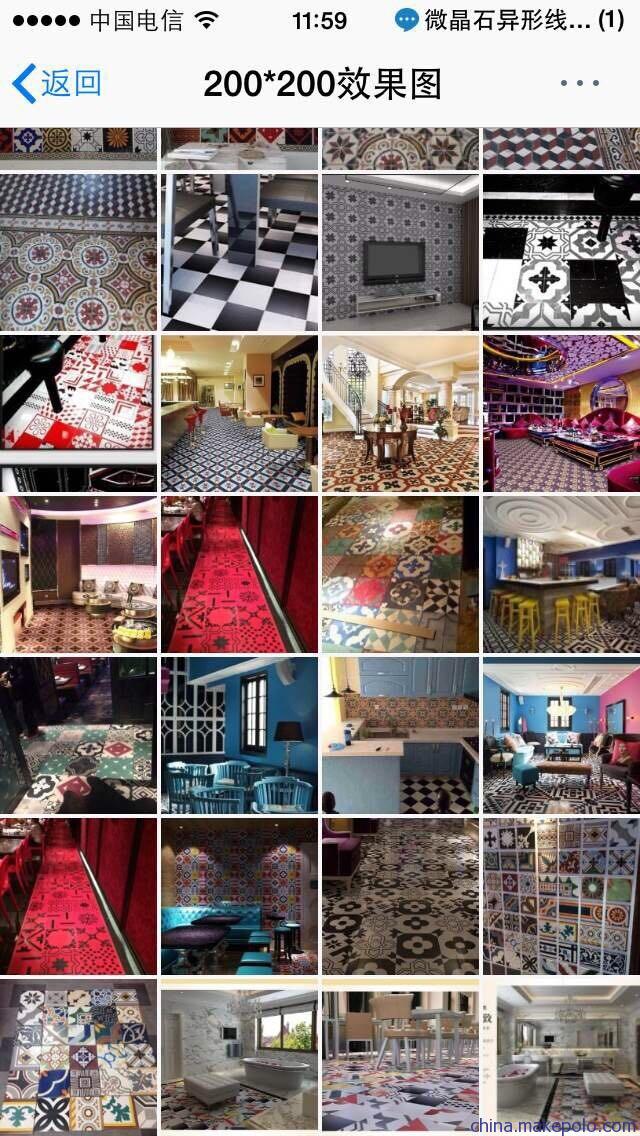Open the purple-lit lounge with red sofas photo
Viewport: 640px width, 1136px height.
point(561,412)
